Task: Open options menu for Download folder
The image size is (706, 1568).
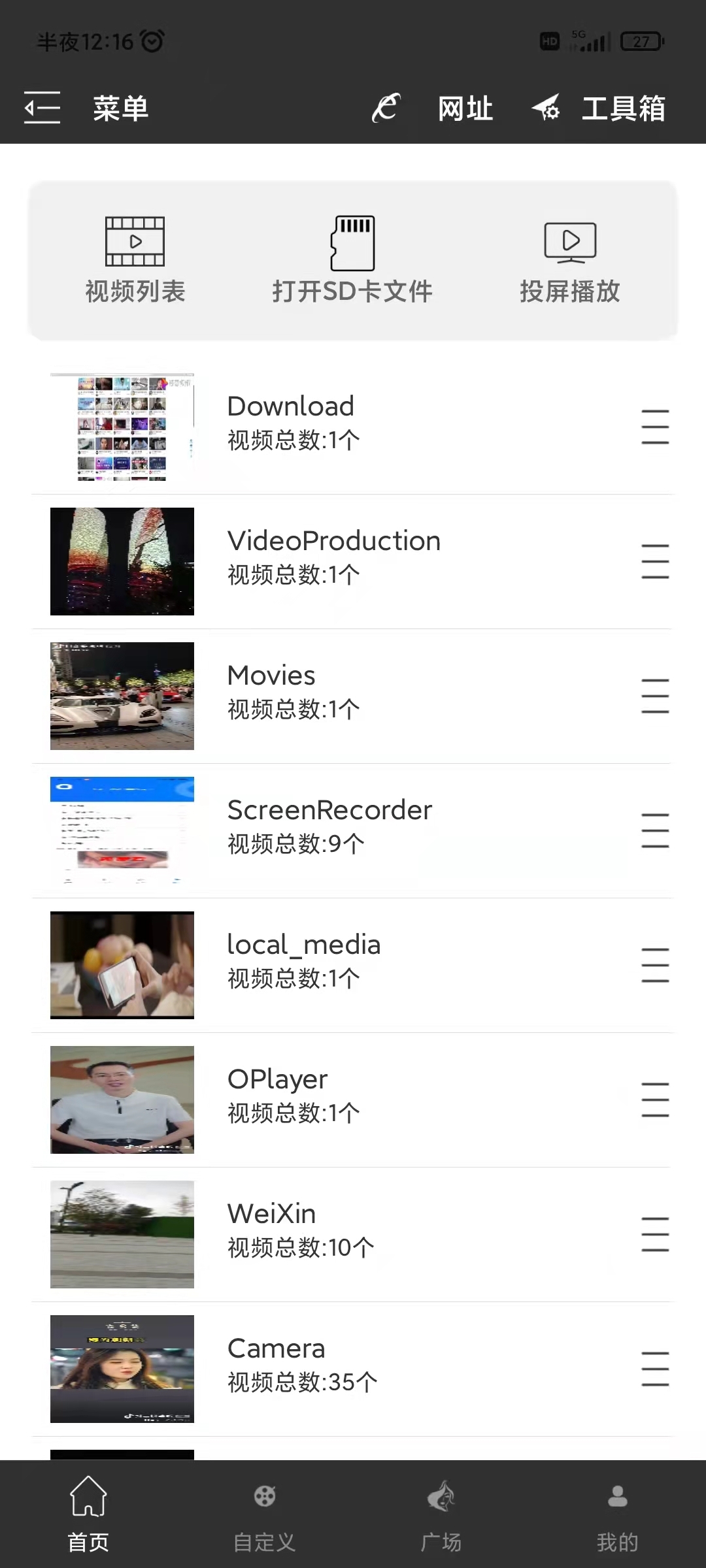Action: point(655,427)
